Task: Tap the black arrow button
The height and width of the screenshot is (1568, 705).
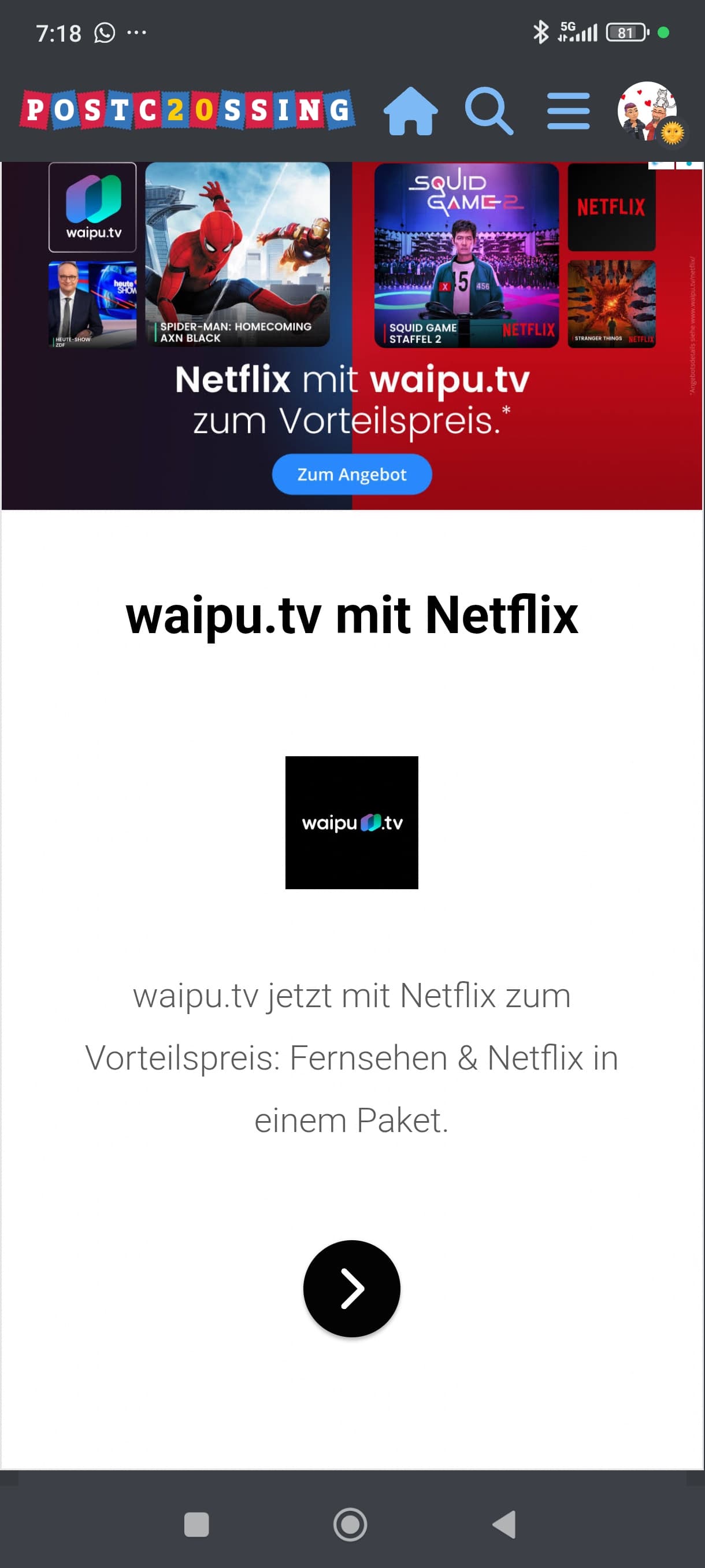Action: coord(351,1288)
